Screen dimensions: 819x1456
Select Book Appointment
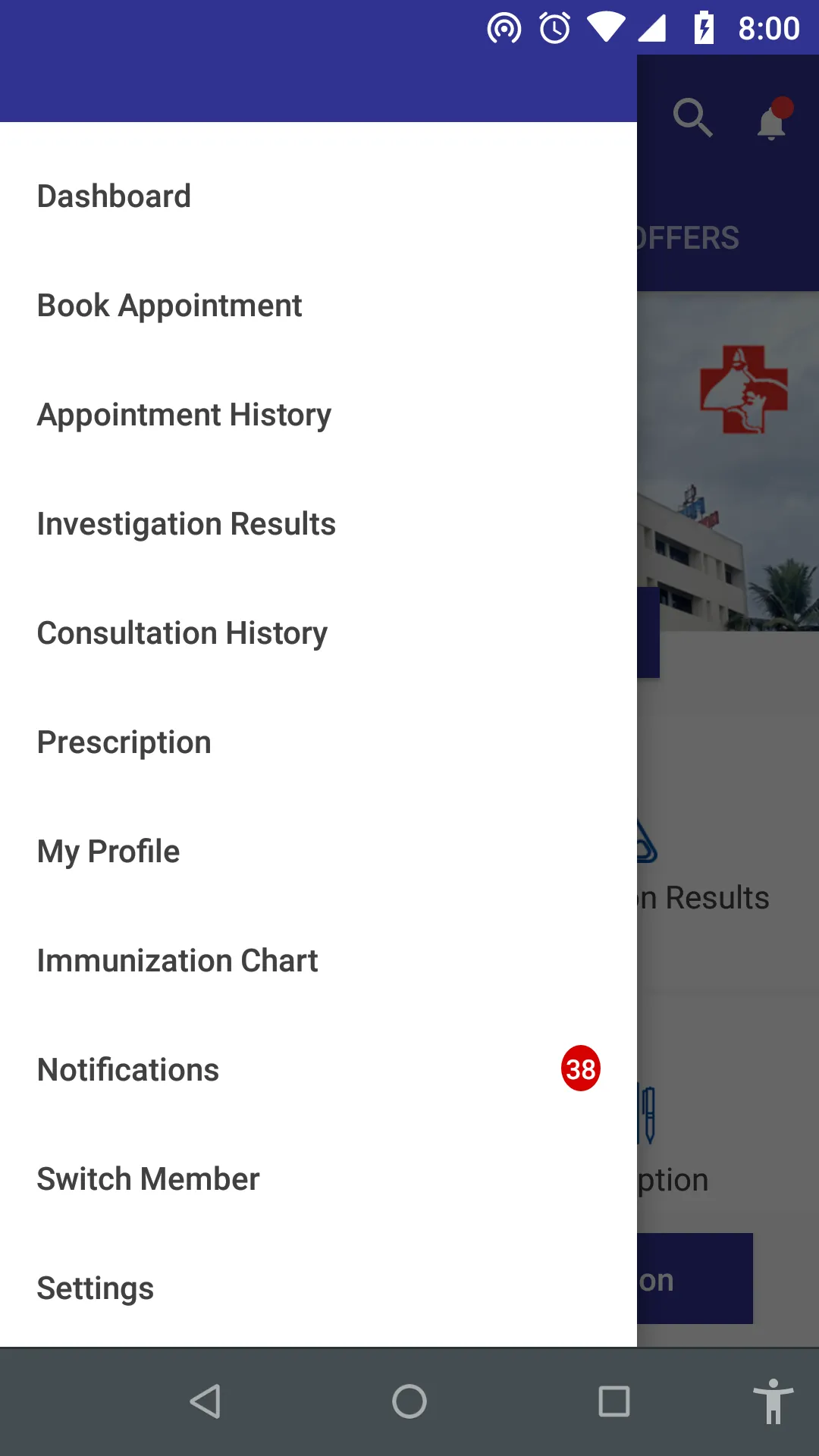pos(169,306)
